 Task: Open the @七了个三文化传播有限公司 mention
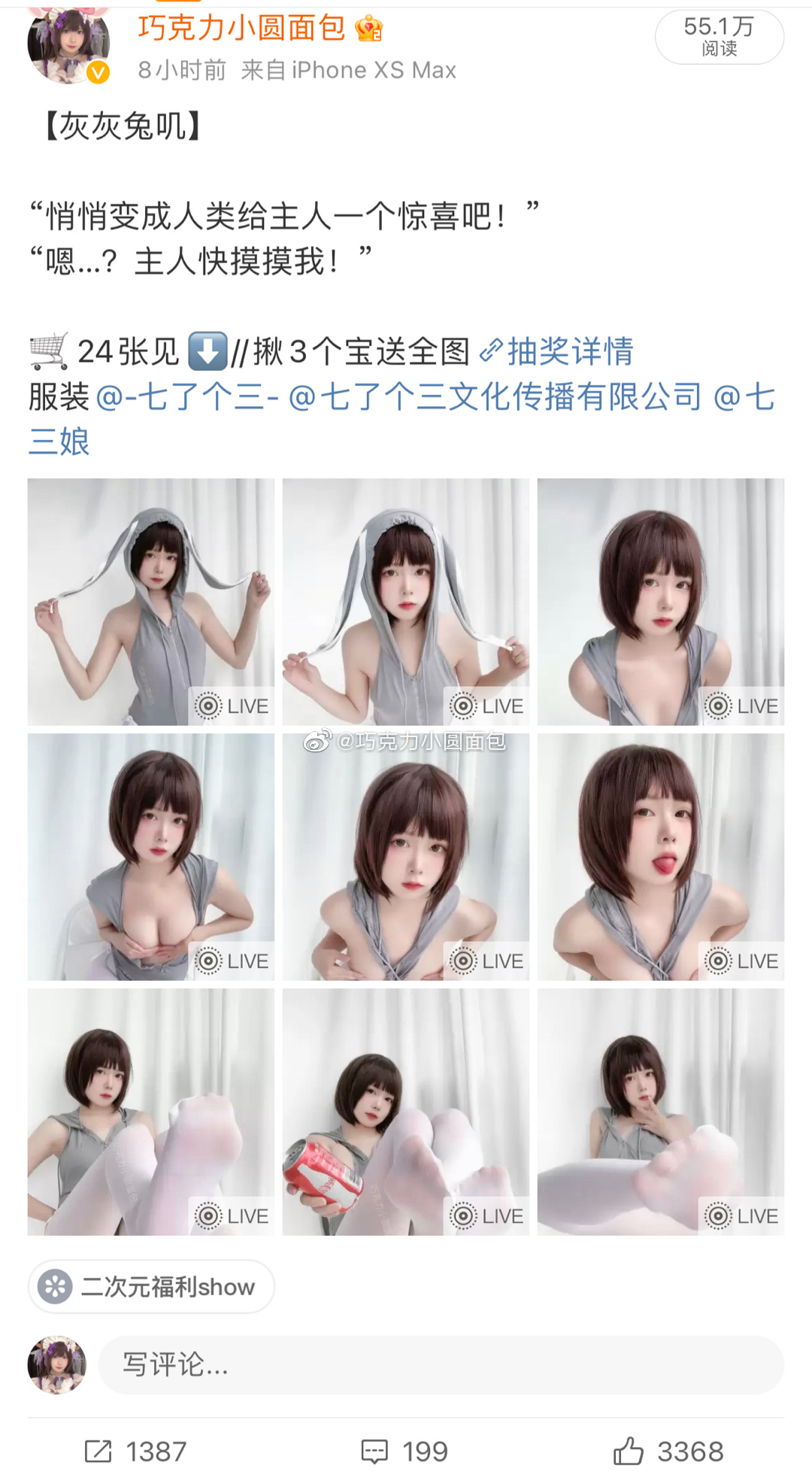495,396
